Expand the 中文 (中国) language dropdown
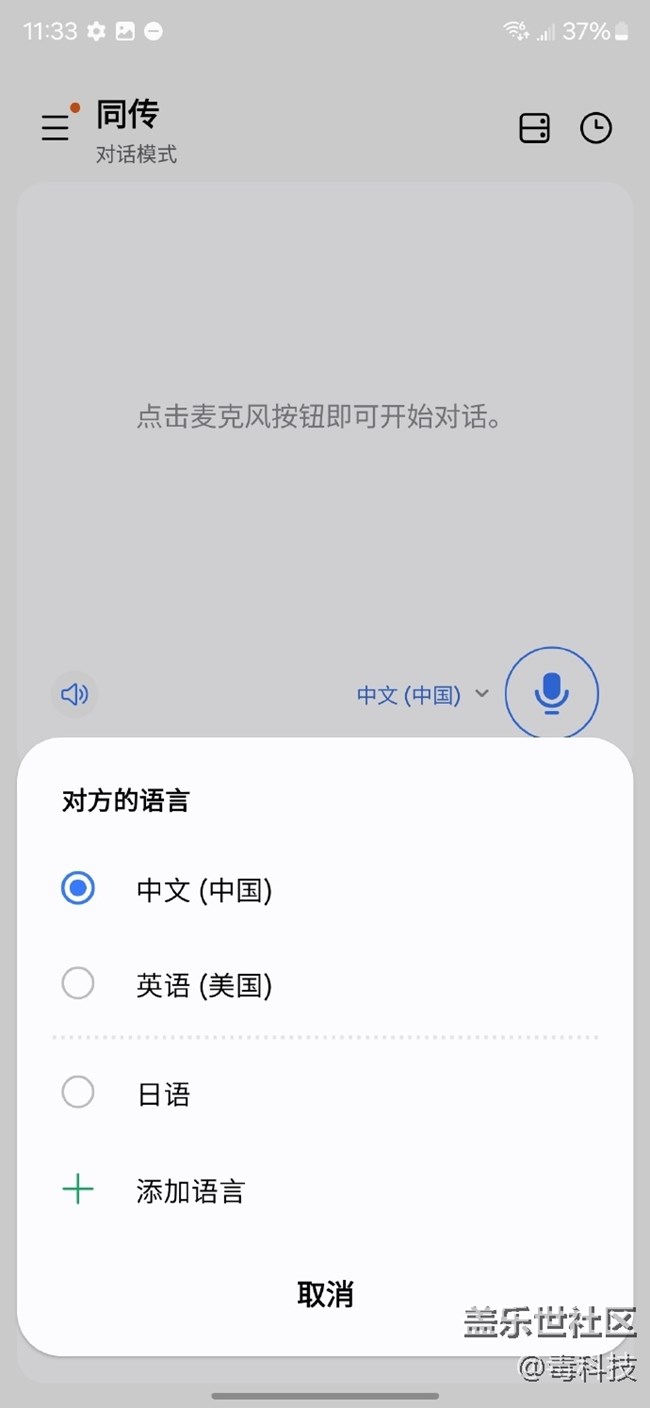650x1408 pixels. click(x=422, y=695)
